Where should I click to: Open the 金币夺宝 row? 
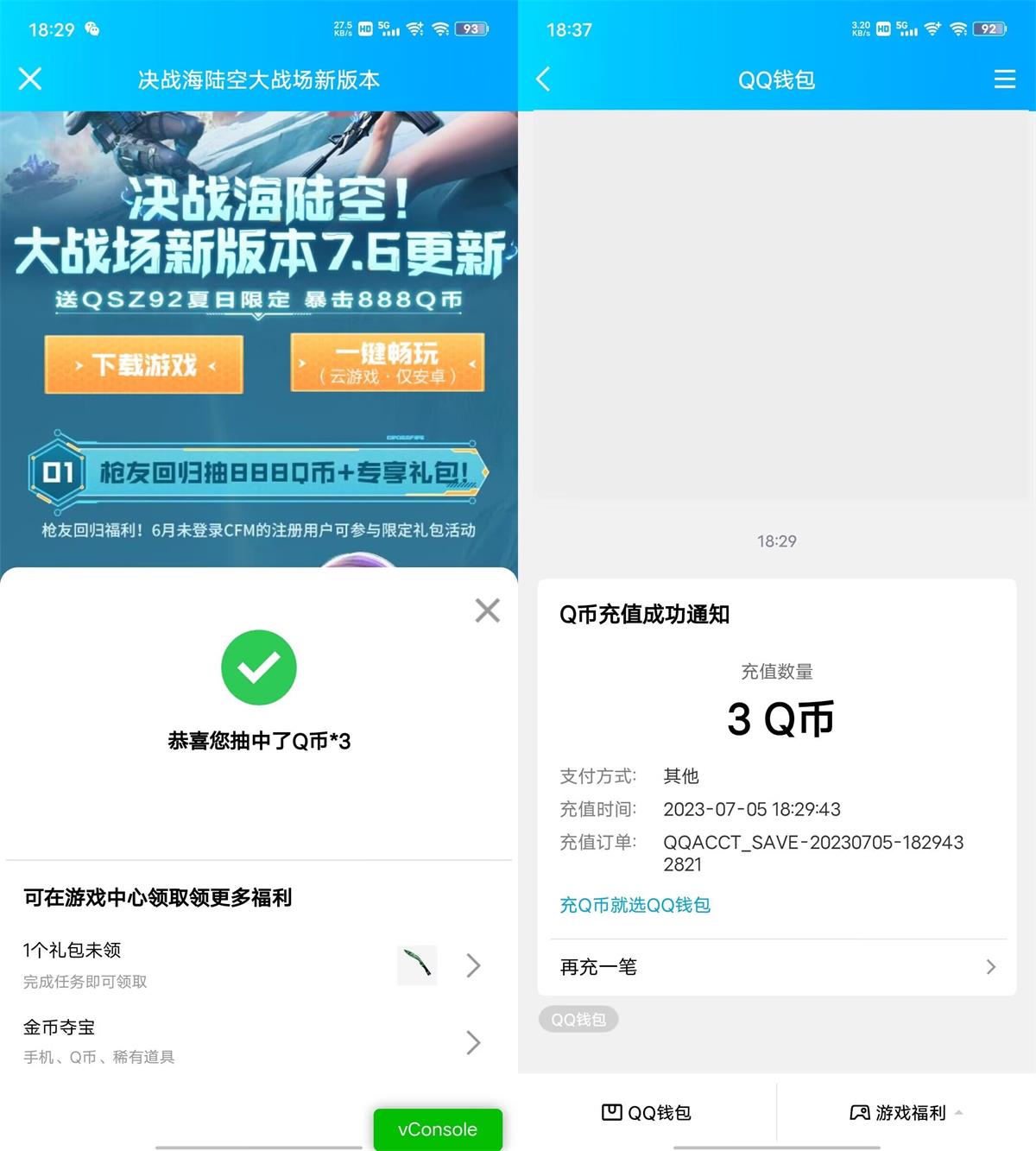(250, 1041)
